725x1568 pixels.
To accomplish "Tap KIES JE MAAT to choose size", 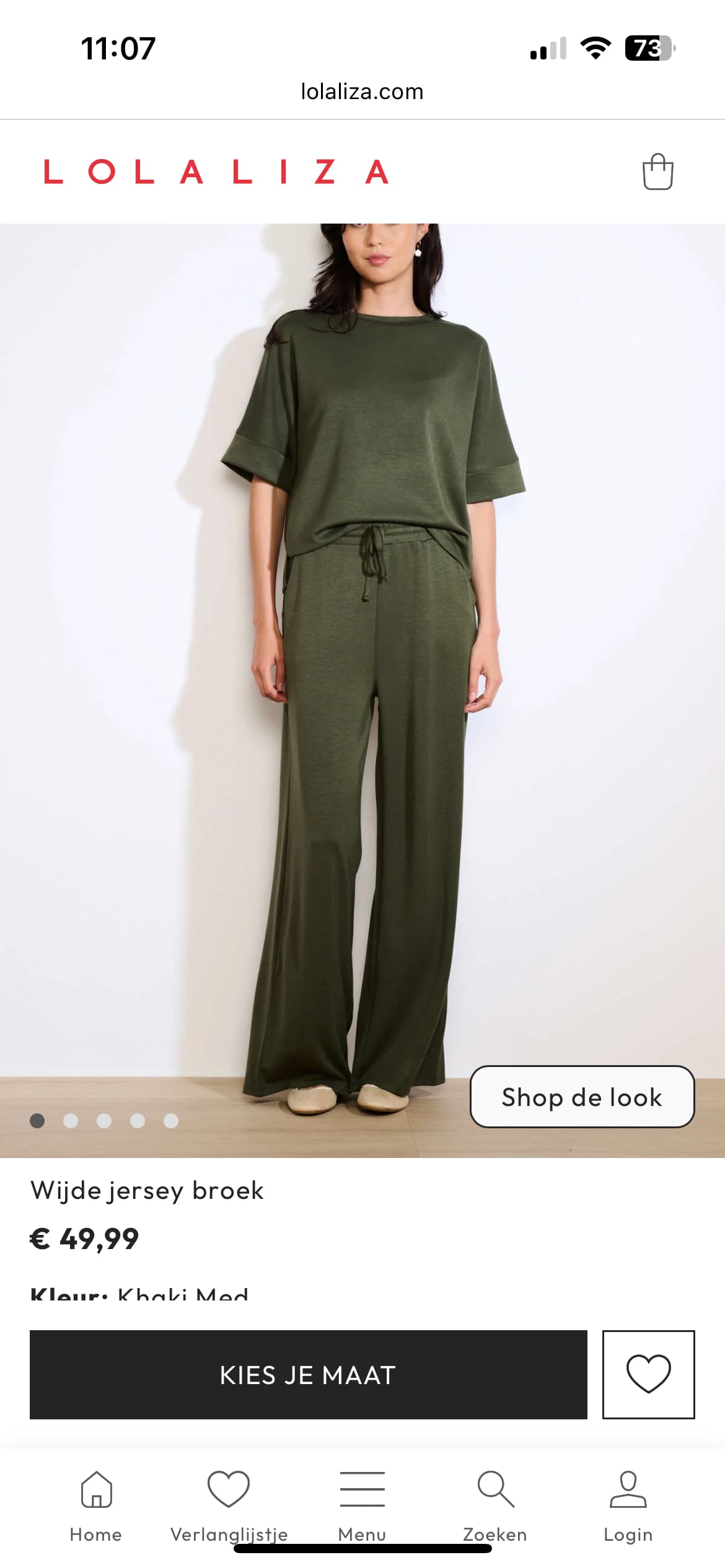I will (308, 1375).
